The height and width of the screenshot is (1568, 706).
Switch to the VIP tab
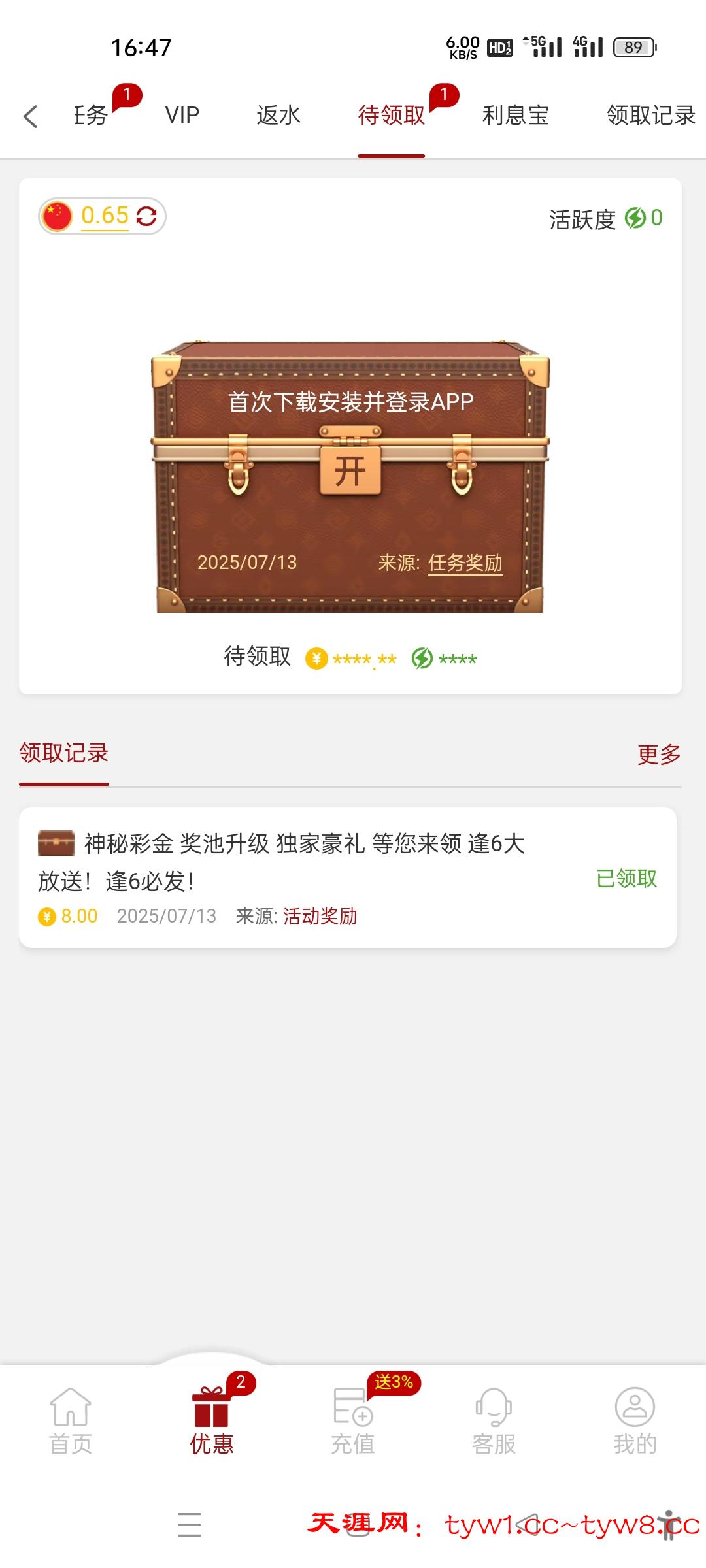[x=182, y=116]
